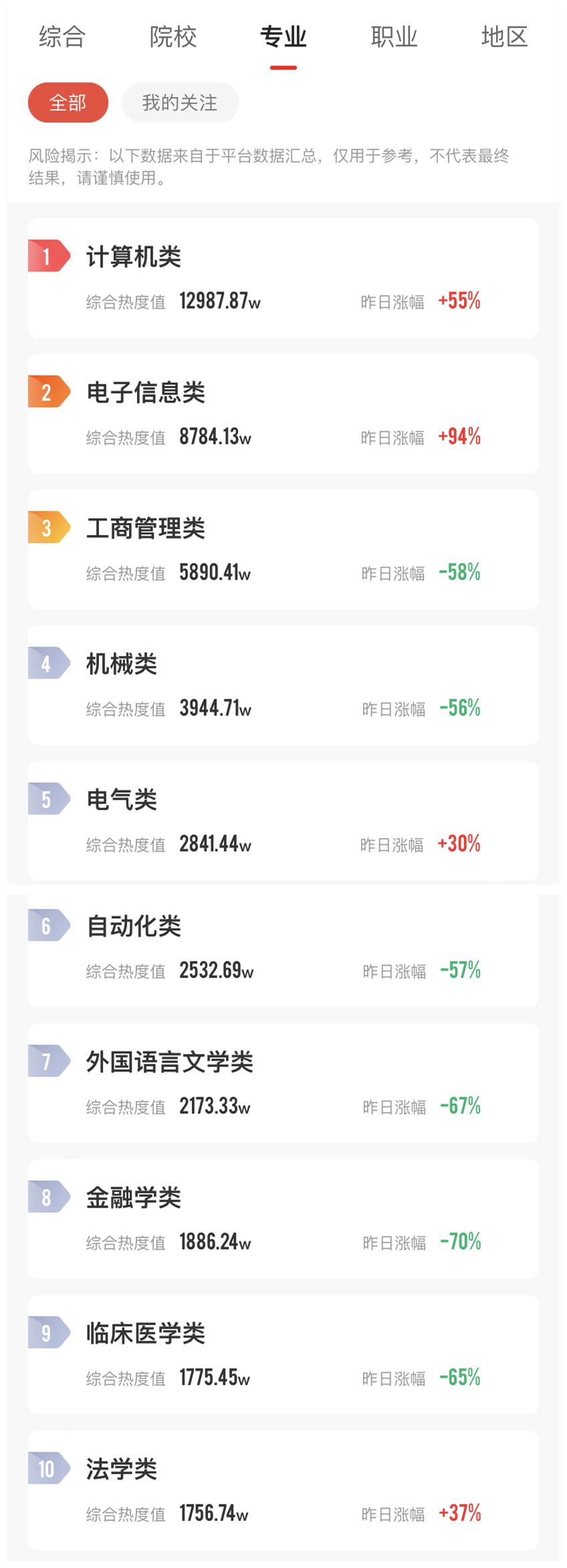Go to the 职业 tab
This screenshot has height=1568, width=567.
pyautogui.click(x=394, y=37)
